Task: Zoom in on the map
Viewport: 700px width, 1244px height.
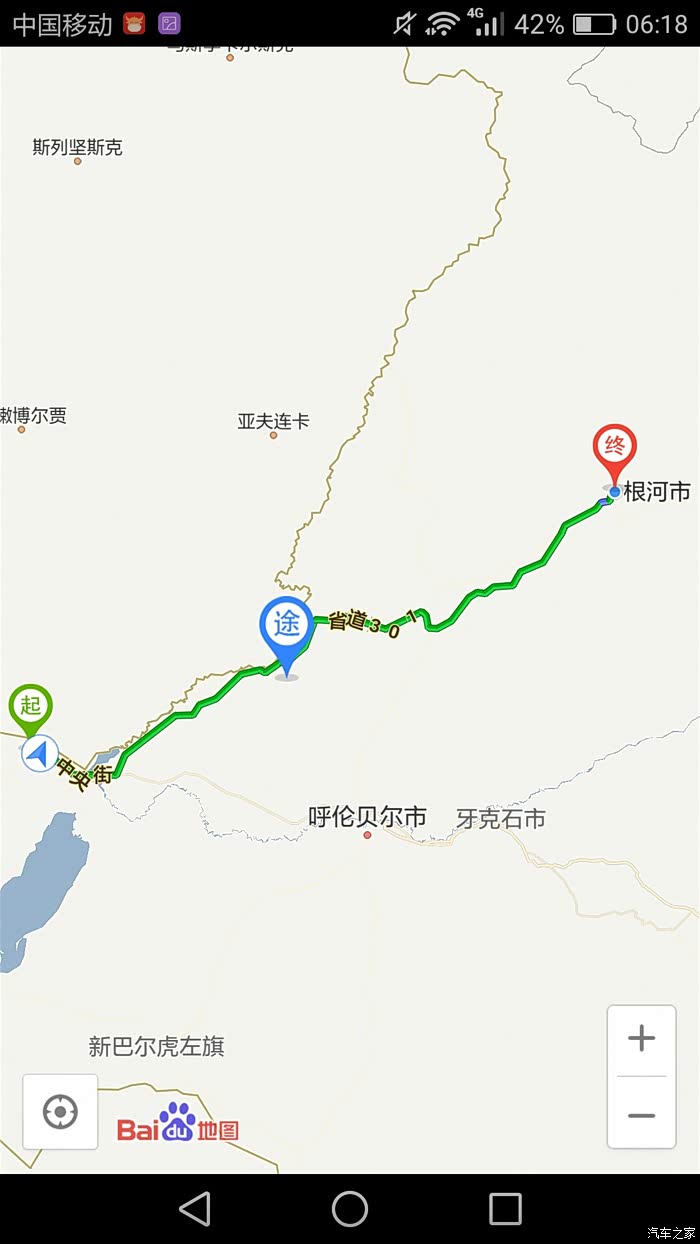Action: click(641, 1039)
